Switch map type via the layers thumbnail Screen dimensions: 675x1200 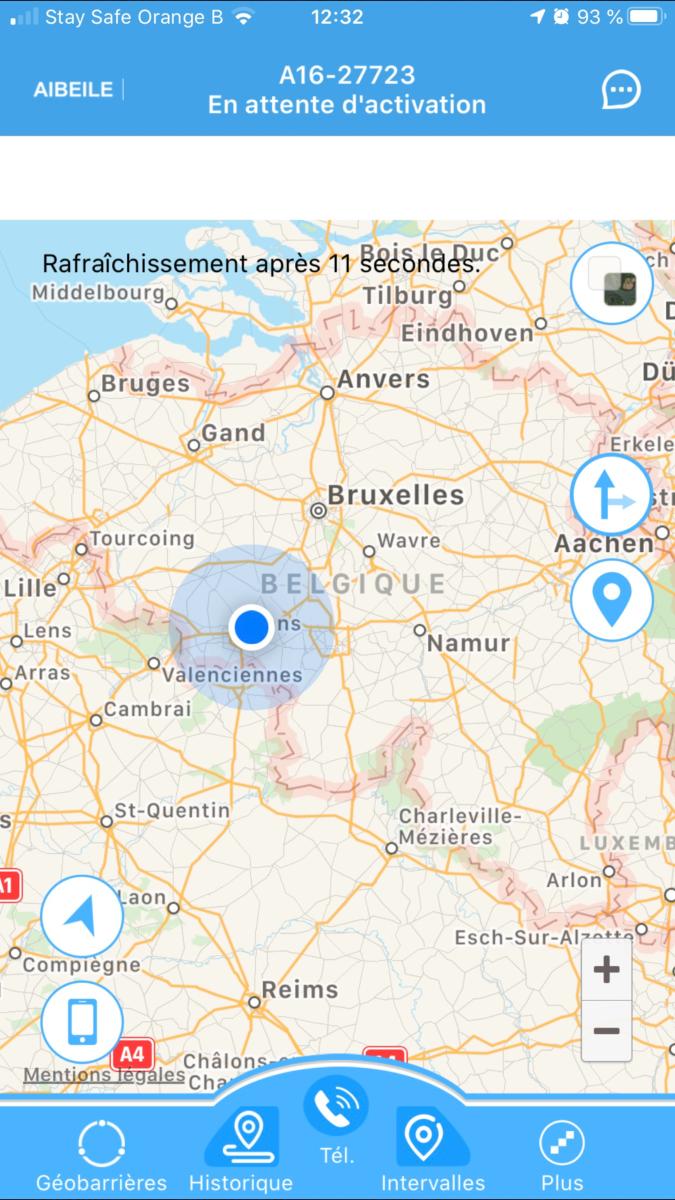coord(612,283)
